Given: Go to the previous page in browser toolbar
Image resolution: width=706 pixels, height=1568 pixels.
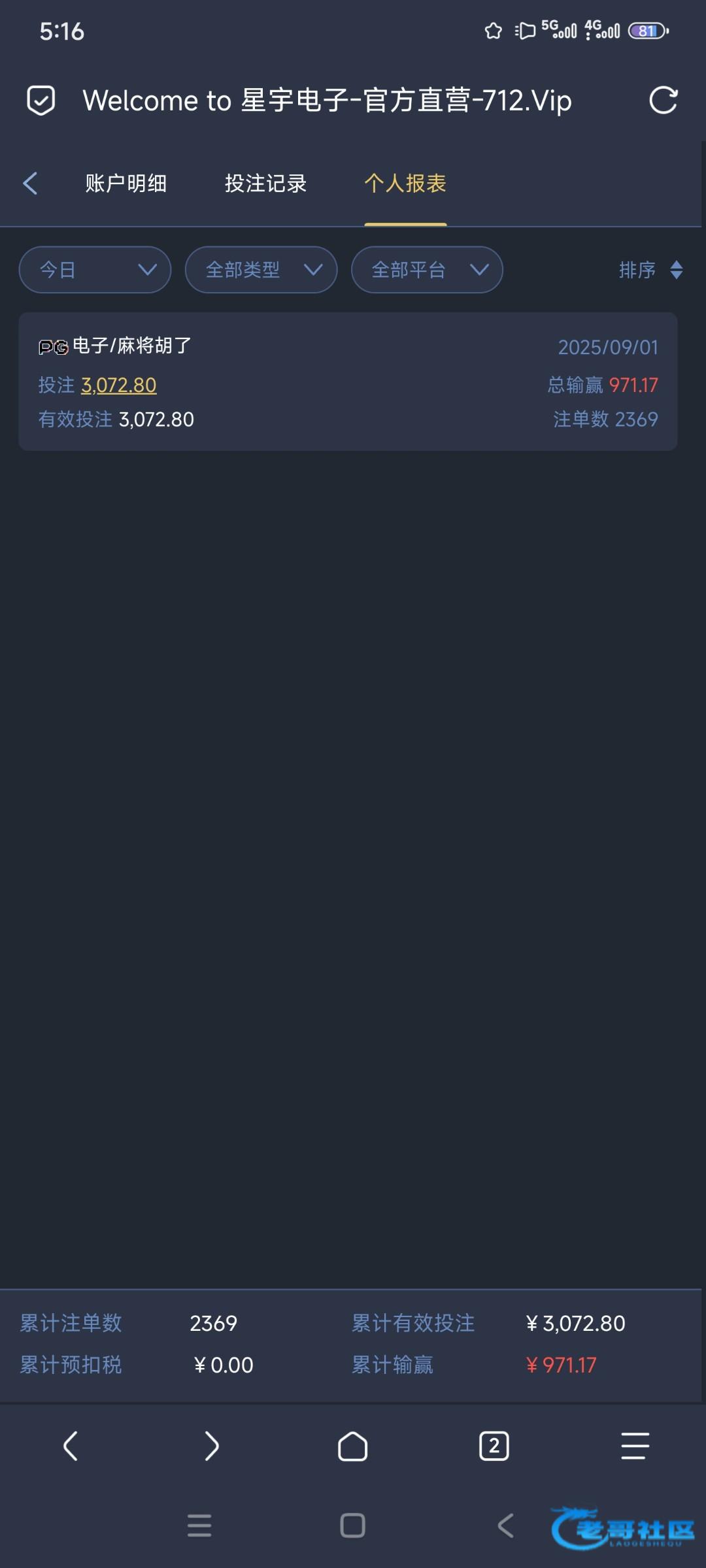Looking at the screenshot, I should point(71,1446).
